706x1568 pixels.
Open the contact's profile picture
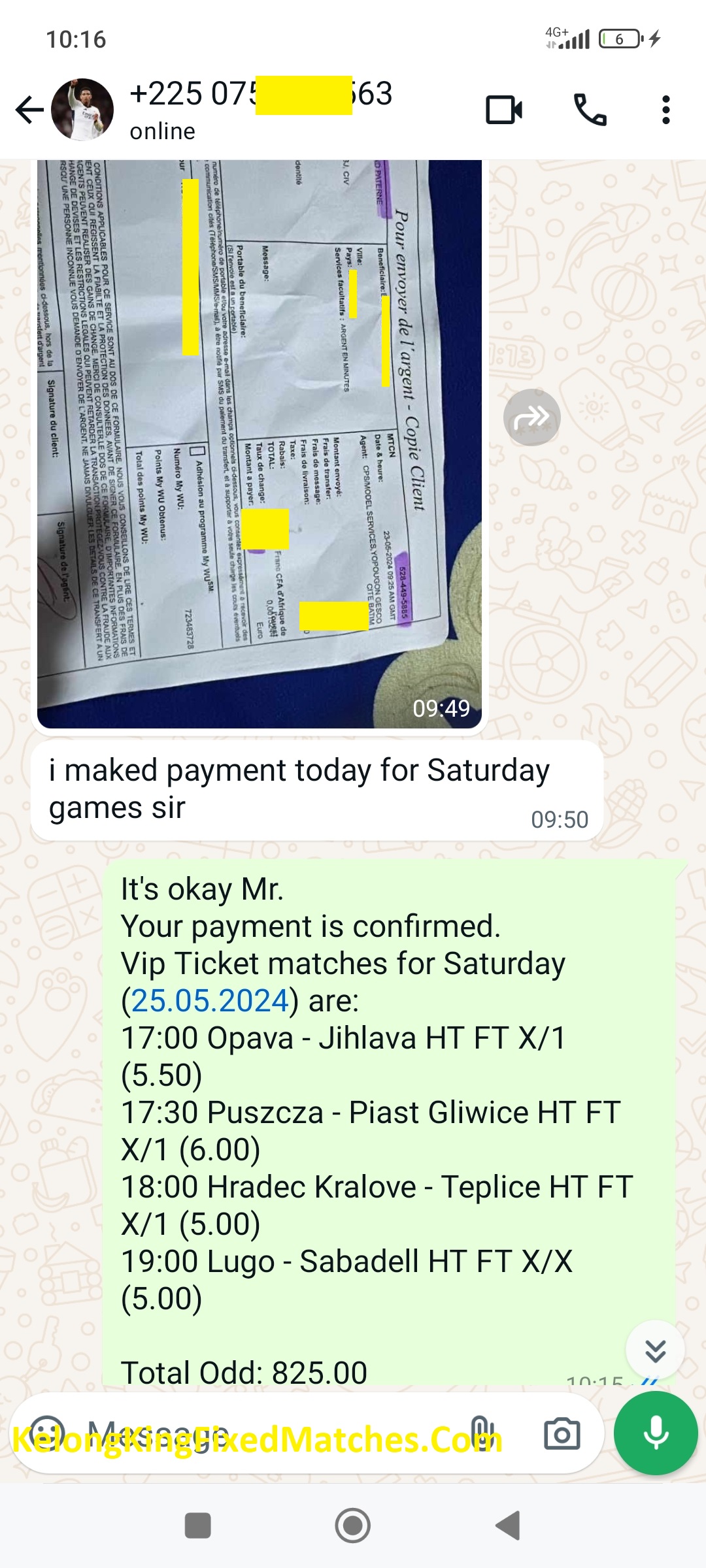[82, 110]
